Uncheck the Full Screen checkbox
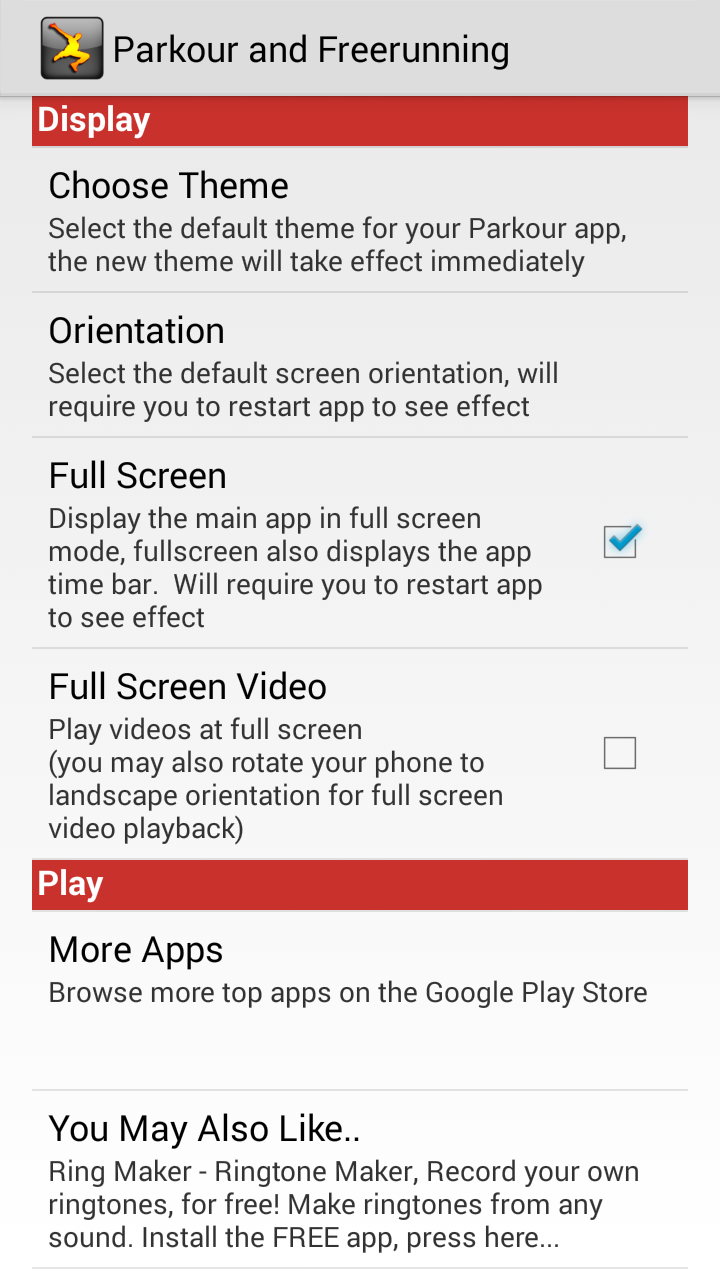 pyautogui.click(x=620, y=543)
